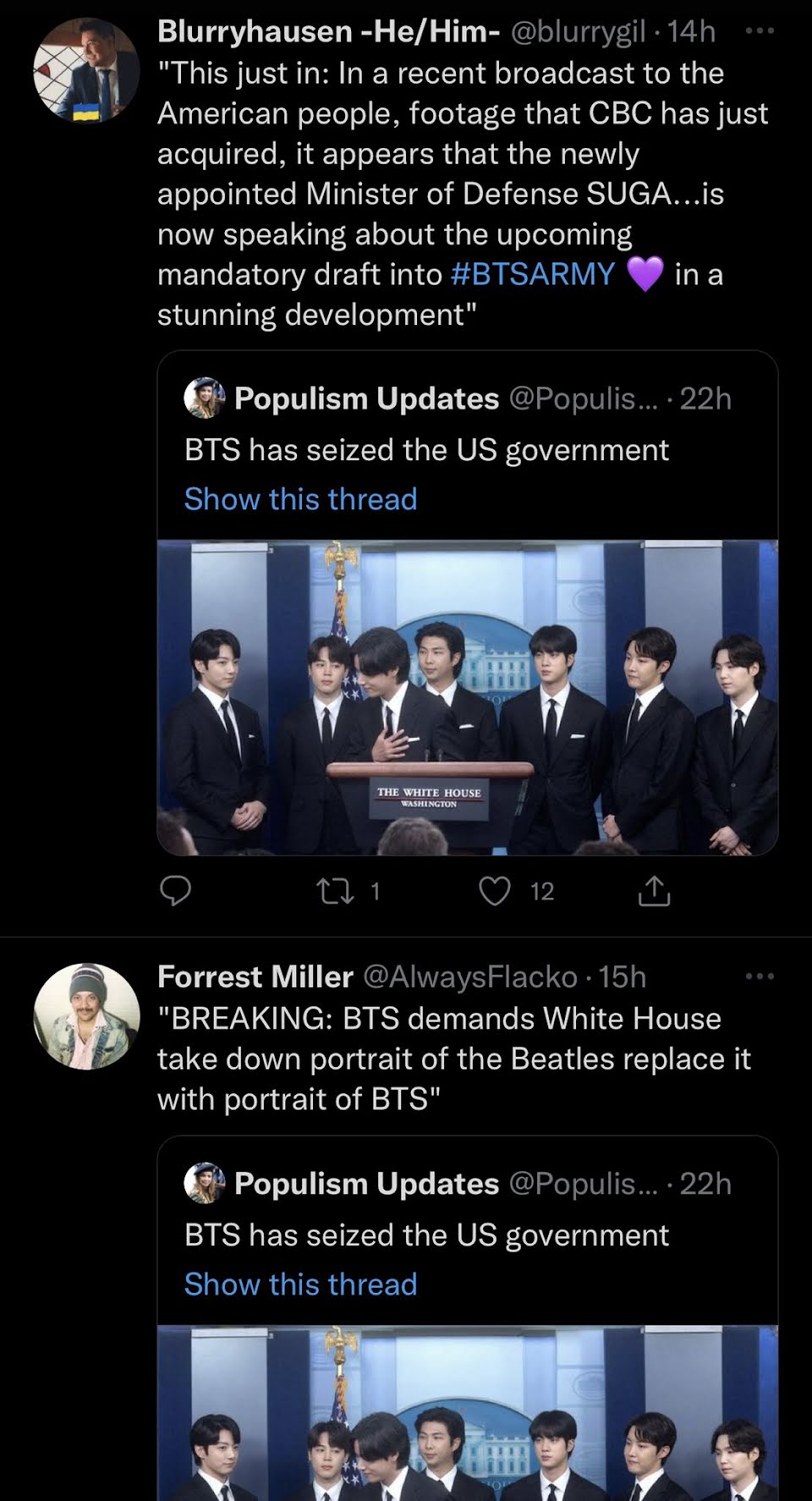Open Blurryhausen's profile picture

[x=86, y=71]
